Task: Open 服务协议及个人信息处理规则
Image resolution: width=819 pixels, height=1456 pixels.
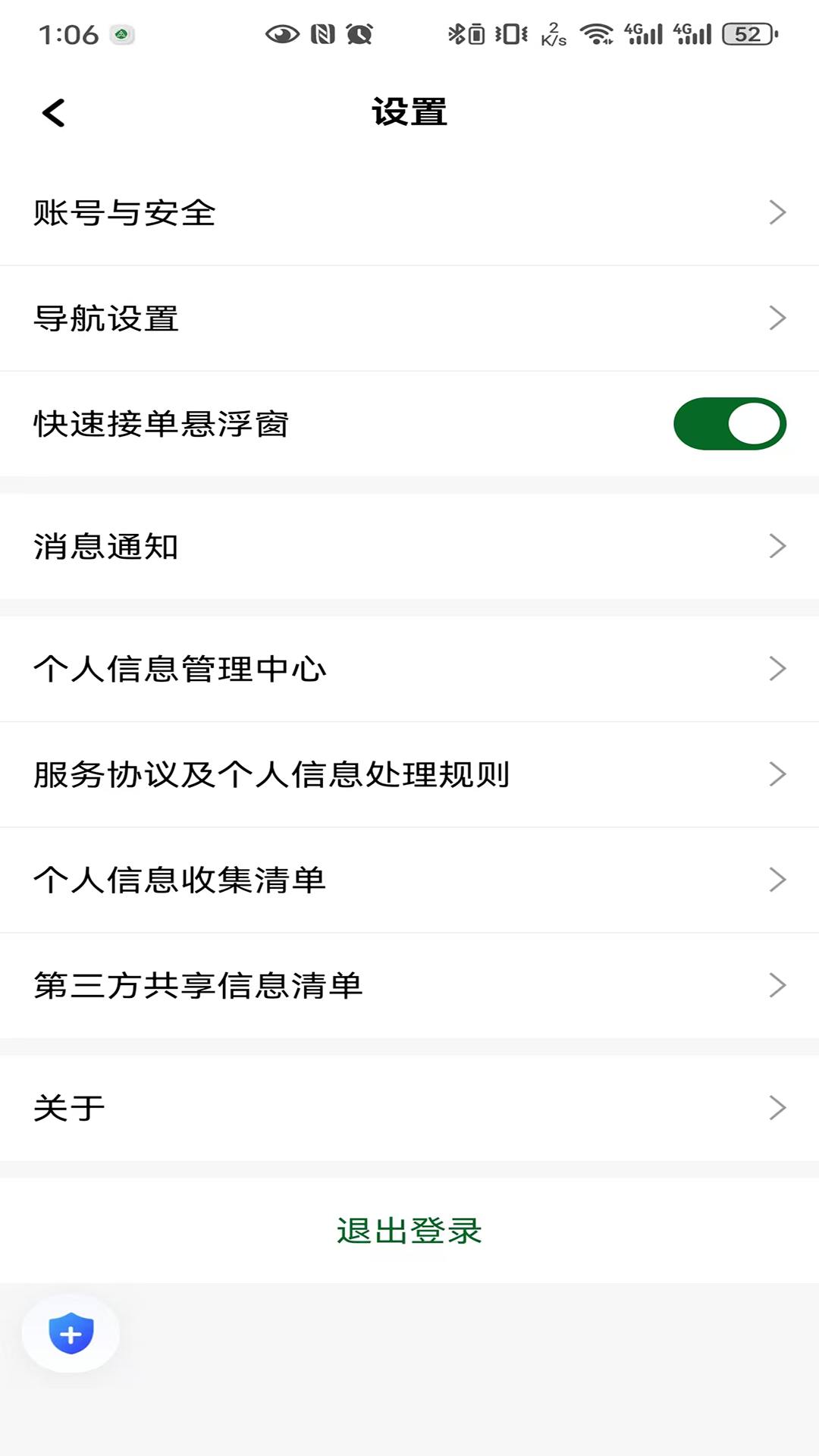Action: (x=409, y=773)
